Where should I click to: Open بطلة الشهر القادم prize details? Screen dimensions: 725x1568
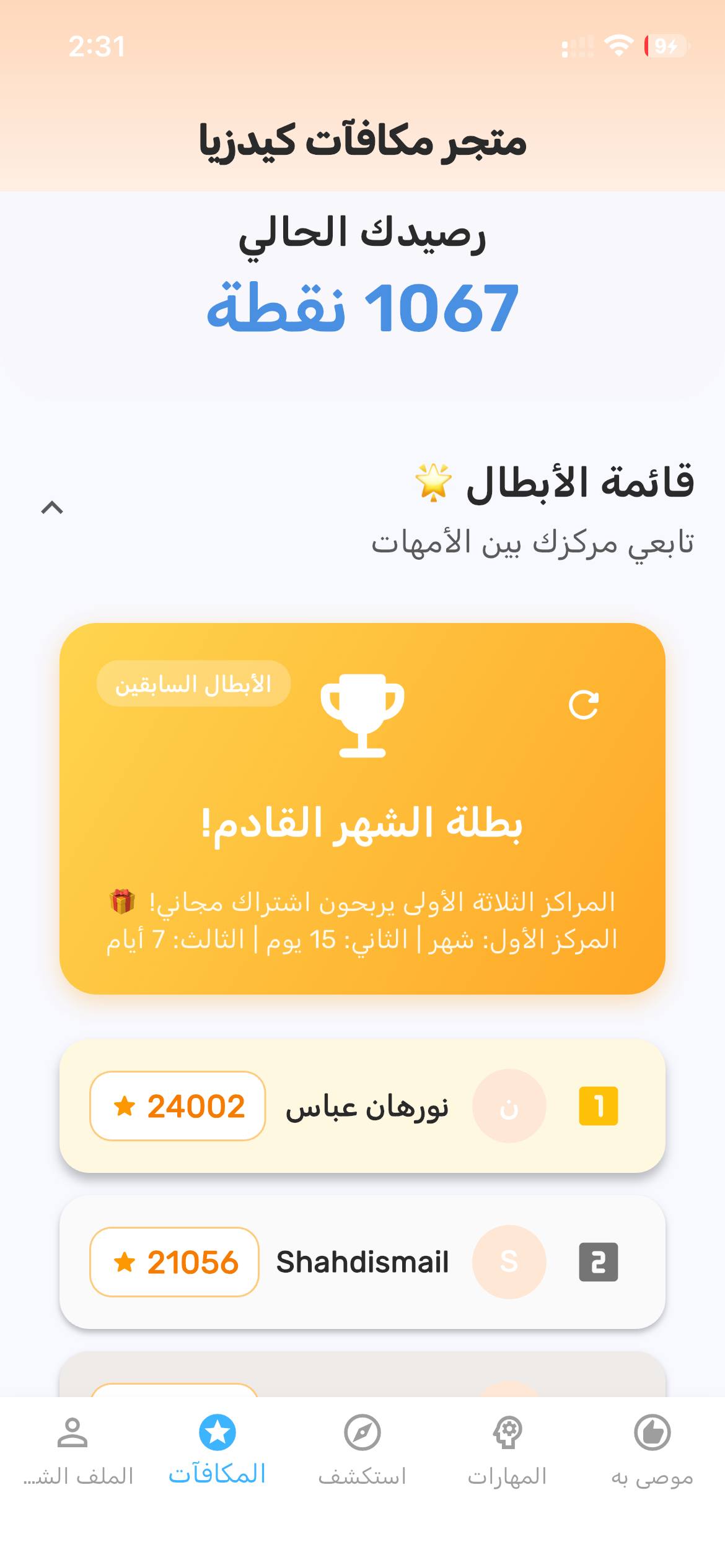(362, 829)
